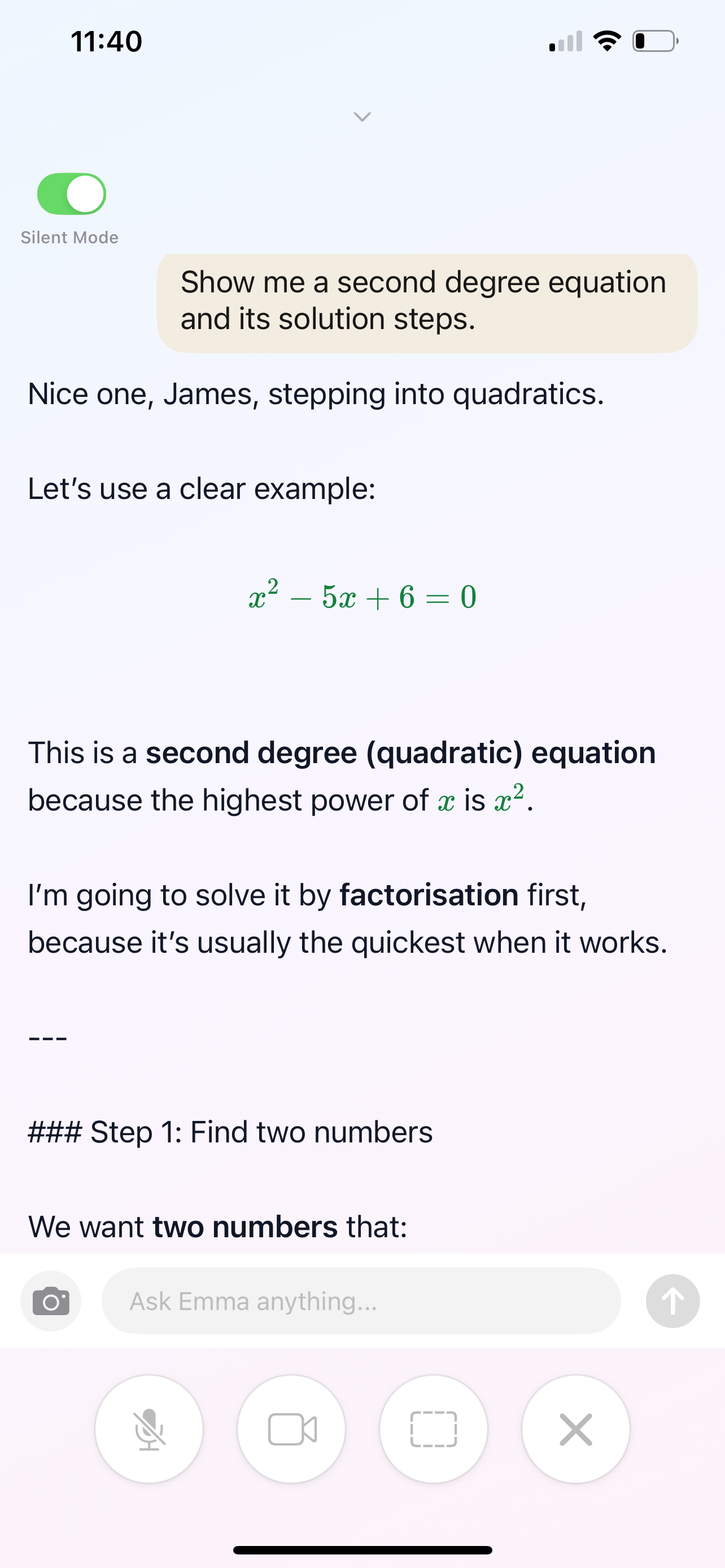Focus the Ask Emma anything field

tap(361, 1302)
